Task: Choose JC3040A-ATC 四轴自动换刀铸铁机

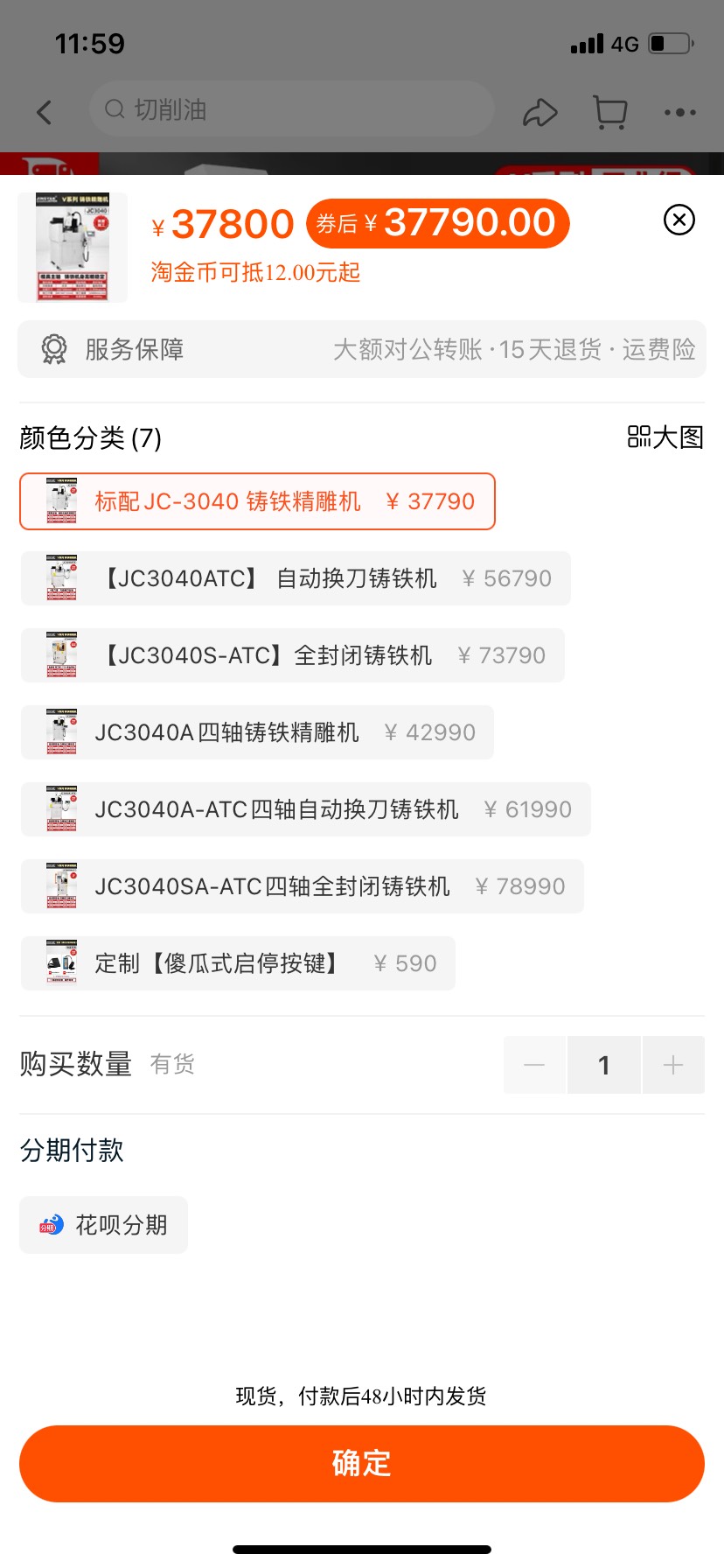Action: click(x=306, y=809)
